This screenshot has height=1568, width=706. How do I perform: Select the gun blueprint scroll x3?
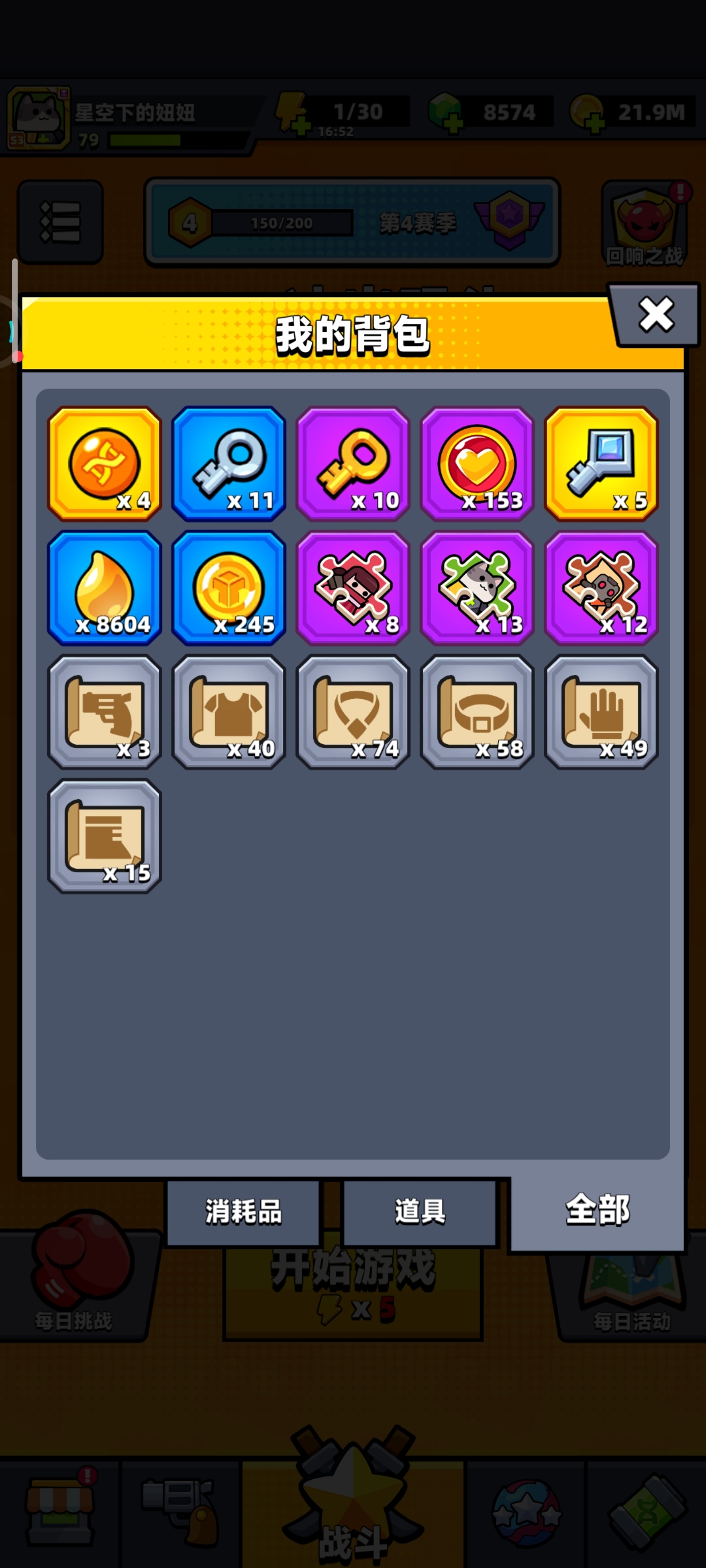coord(105,712)
